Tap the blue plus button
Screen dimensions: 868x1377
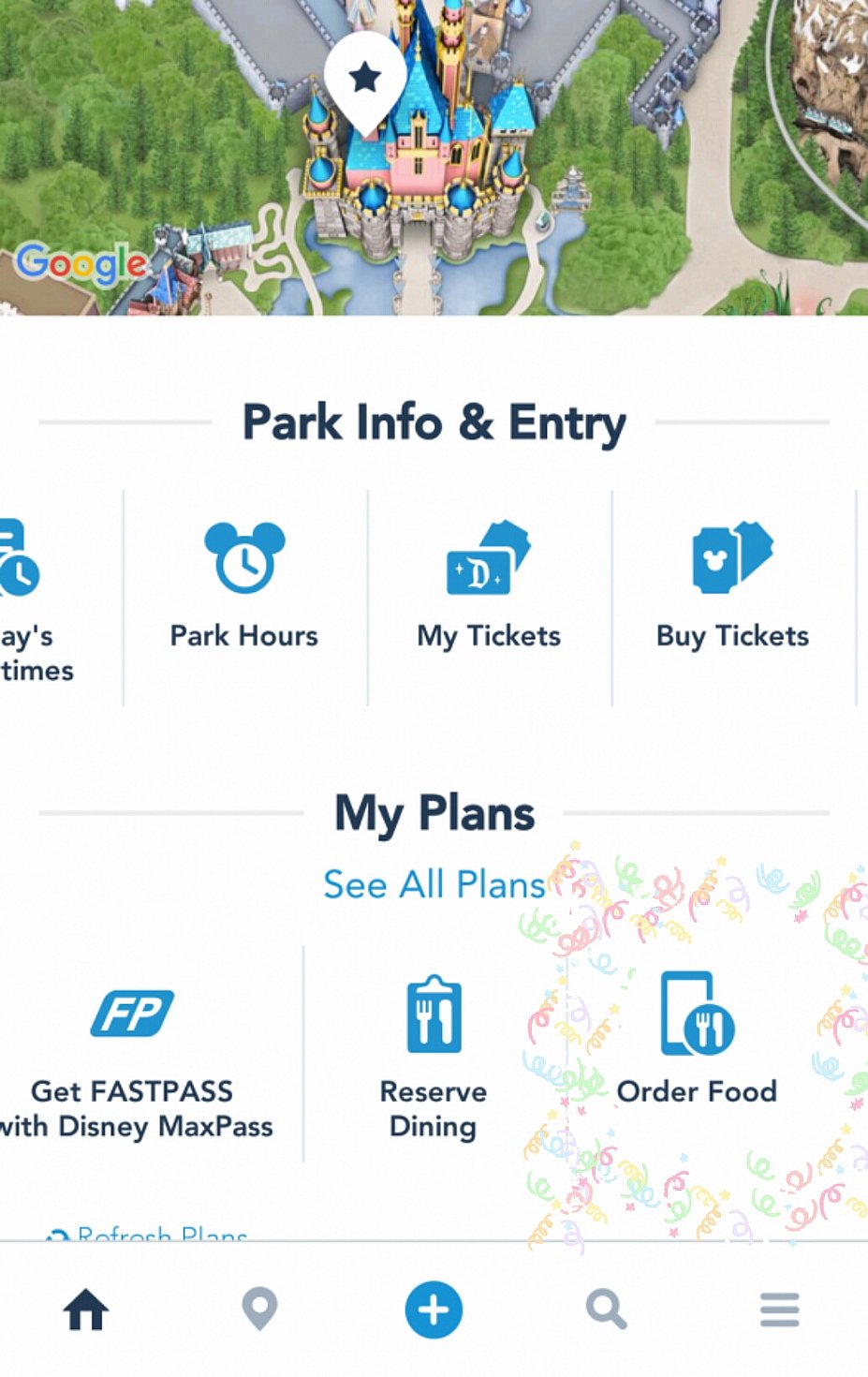434,1310
